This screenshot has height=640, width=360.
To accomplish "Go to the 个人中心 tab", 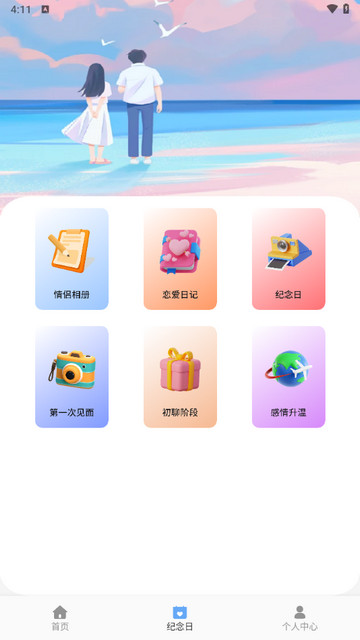I will click(x=300, y=618).
